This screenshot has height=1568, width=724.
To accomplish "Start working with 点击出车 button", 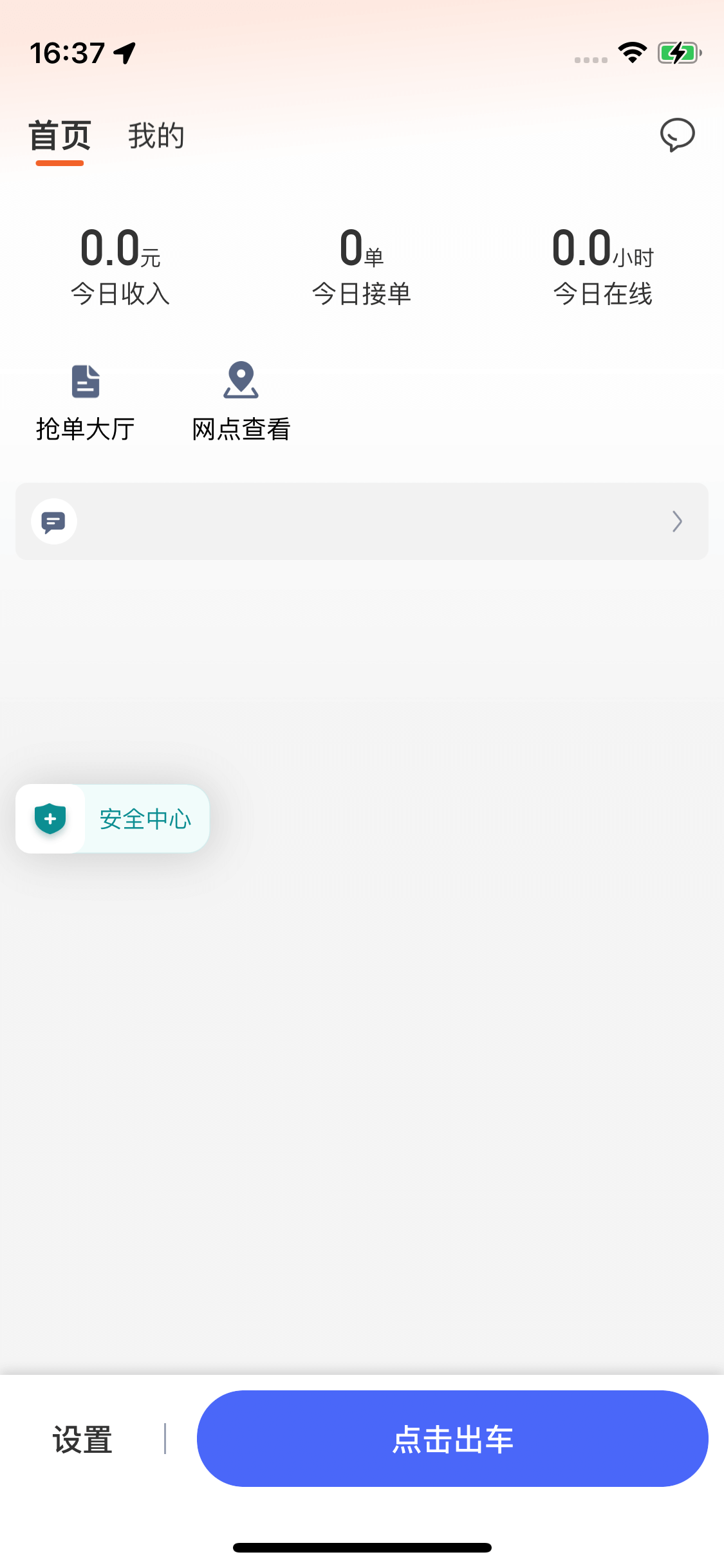I will [x=452, y=1439].
